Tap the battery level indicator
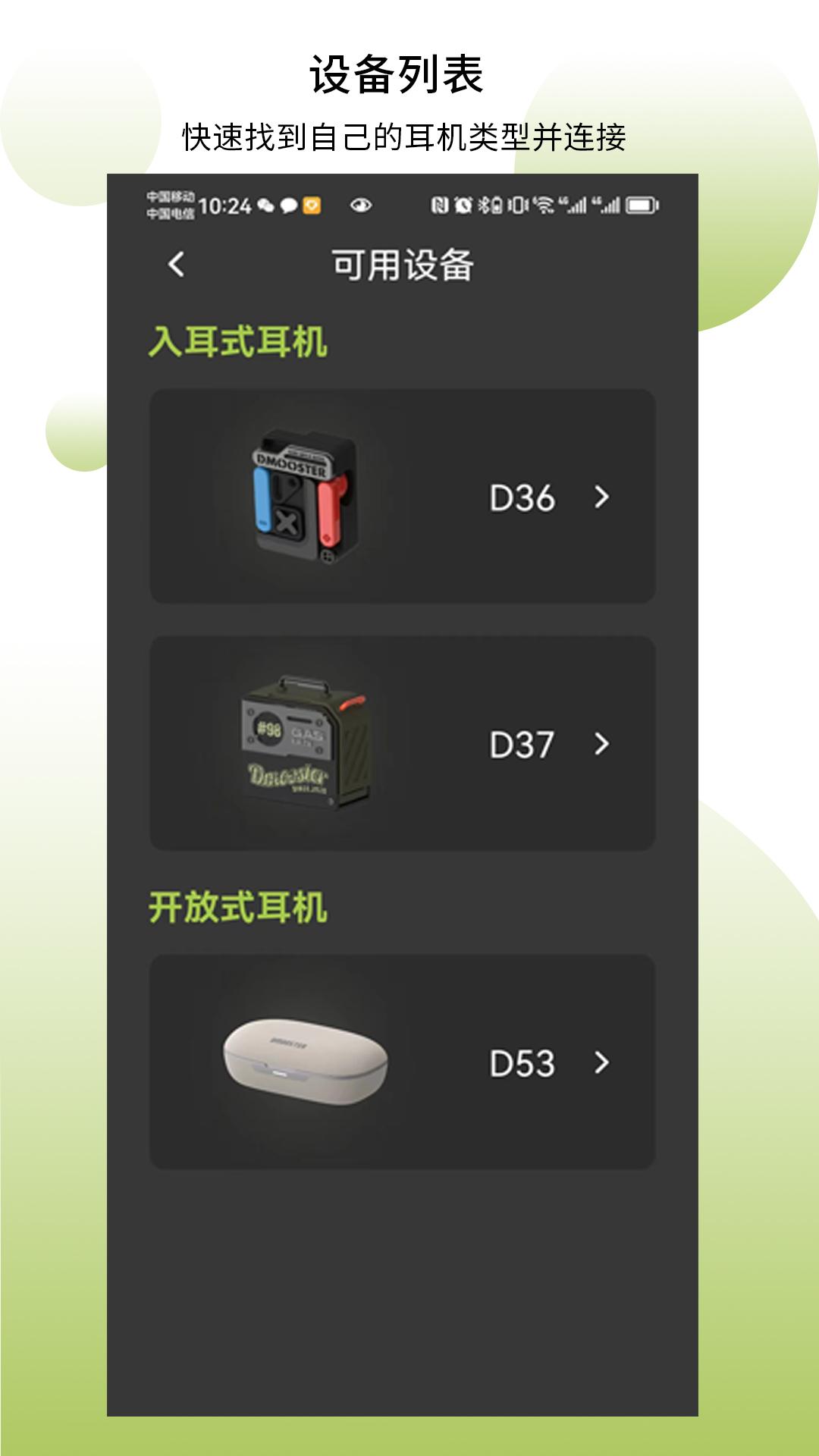The height and width of the screenshot is (1456, 819). pyautogui.click(x=642, y=203)
